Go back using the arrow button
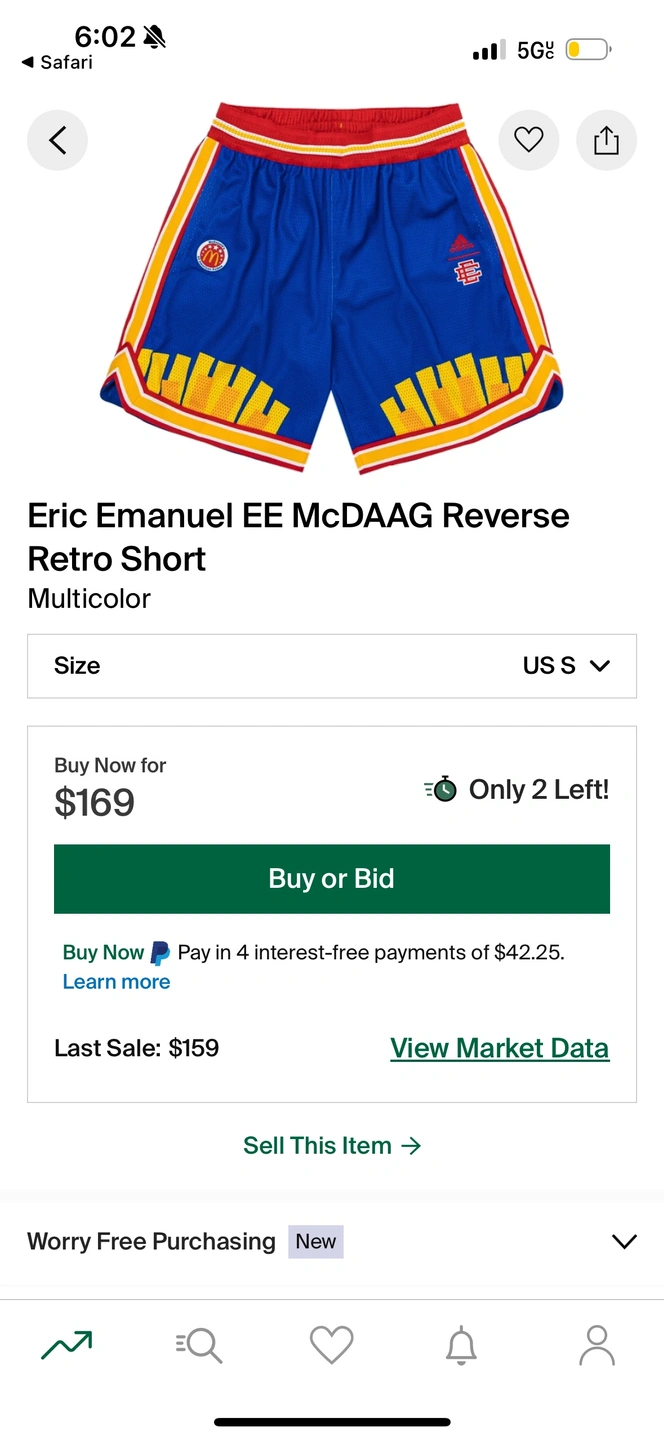 (x=57, y=141)
